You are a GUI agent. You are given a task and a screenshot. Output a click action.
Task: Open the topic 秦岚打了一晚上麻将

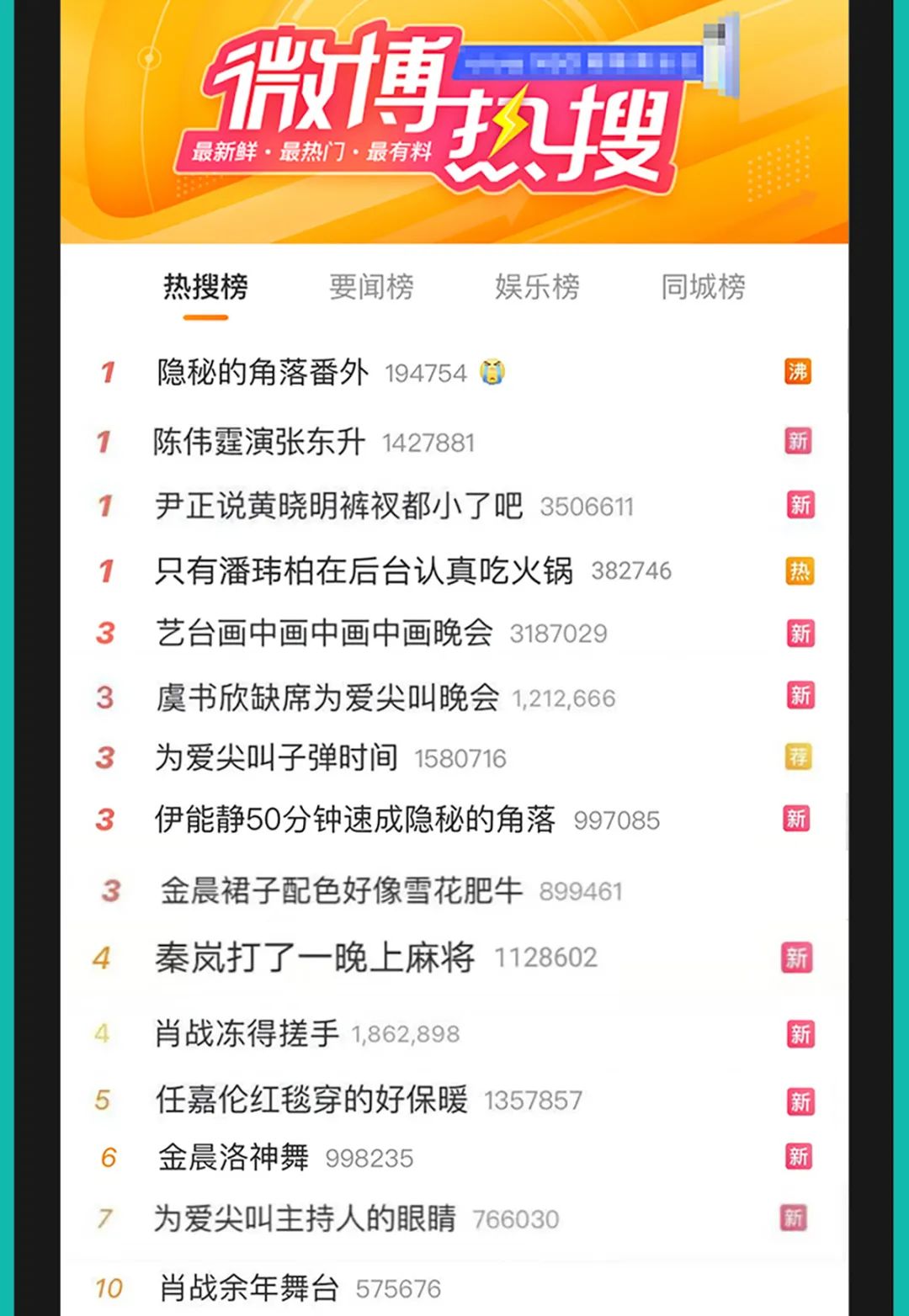[314, 958]
